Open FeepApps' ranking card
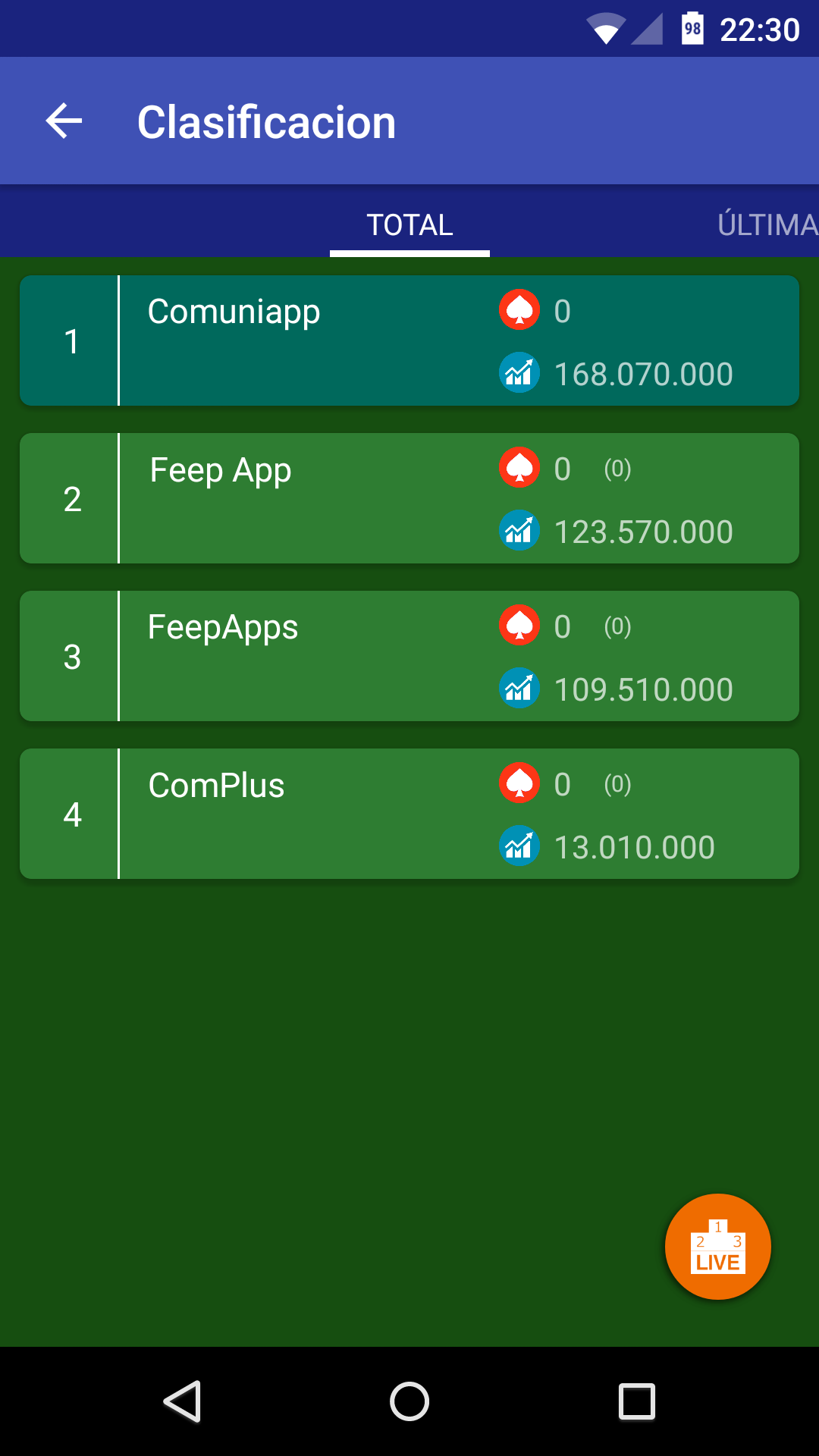Image resolution: width=819 pixels, height=1456 pixels. 409,656
